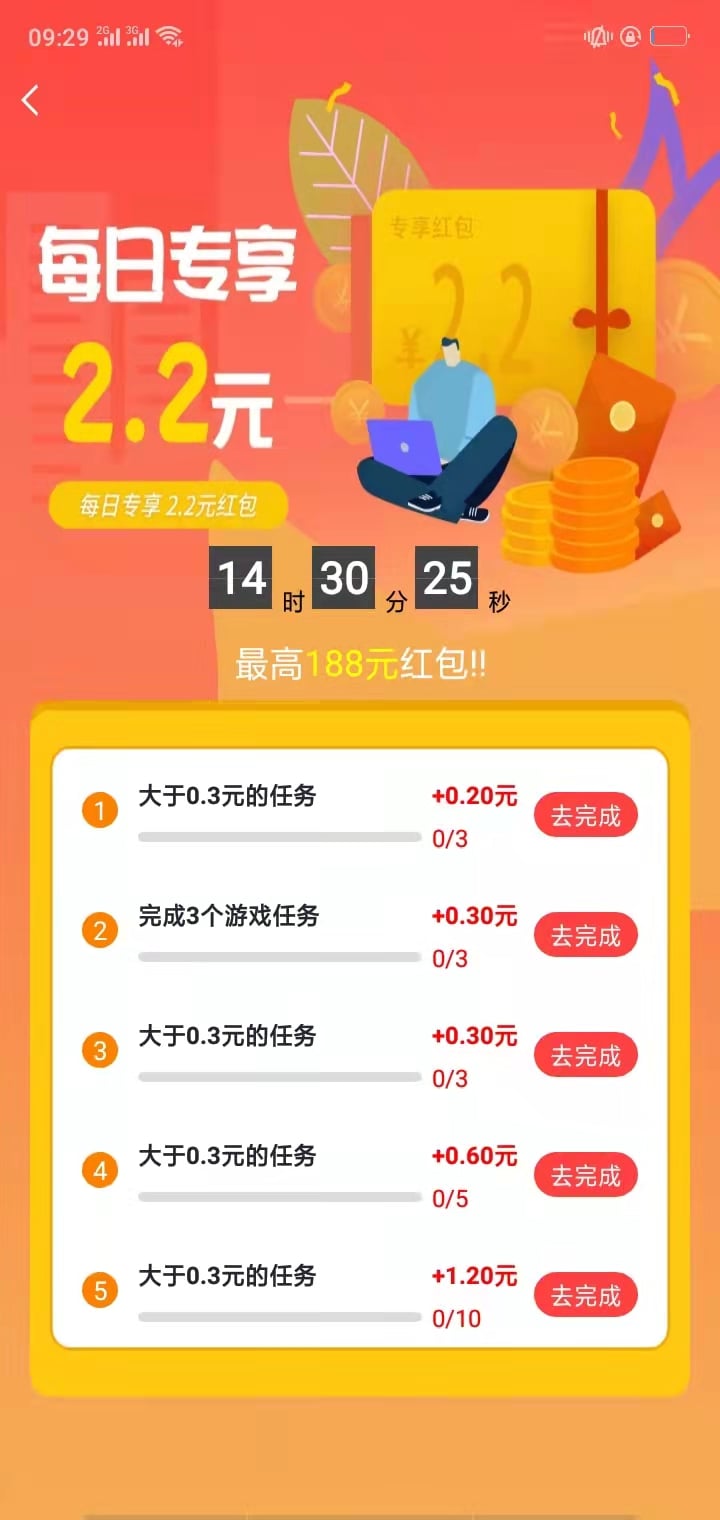This screenshot has width=720, height=1520.
Task: Tap 去完成 on the third task
Action: tap(586, 1054)
